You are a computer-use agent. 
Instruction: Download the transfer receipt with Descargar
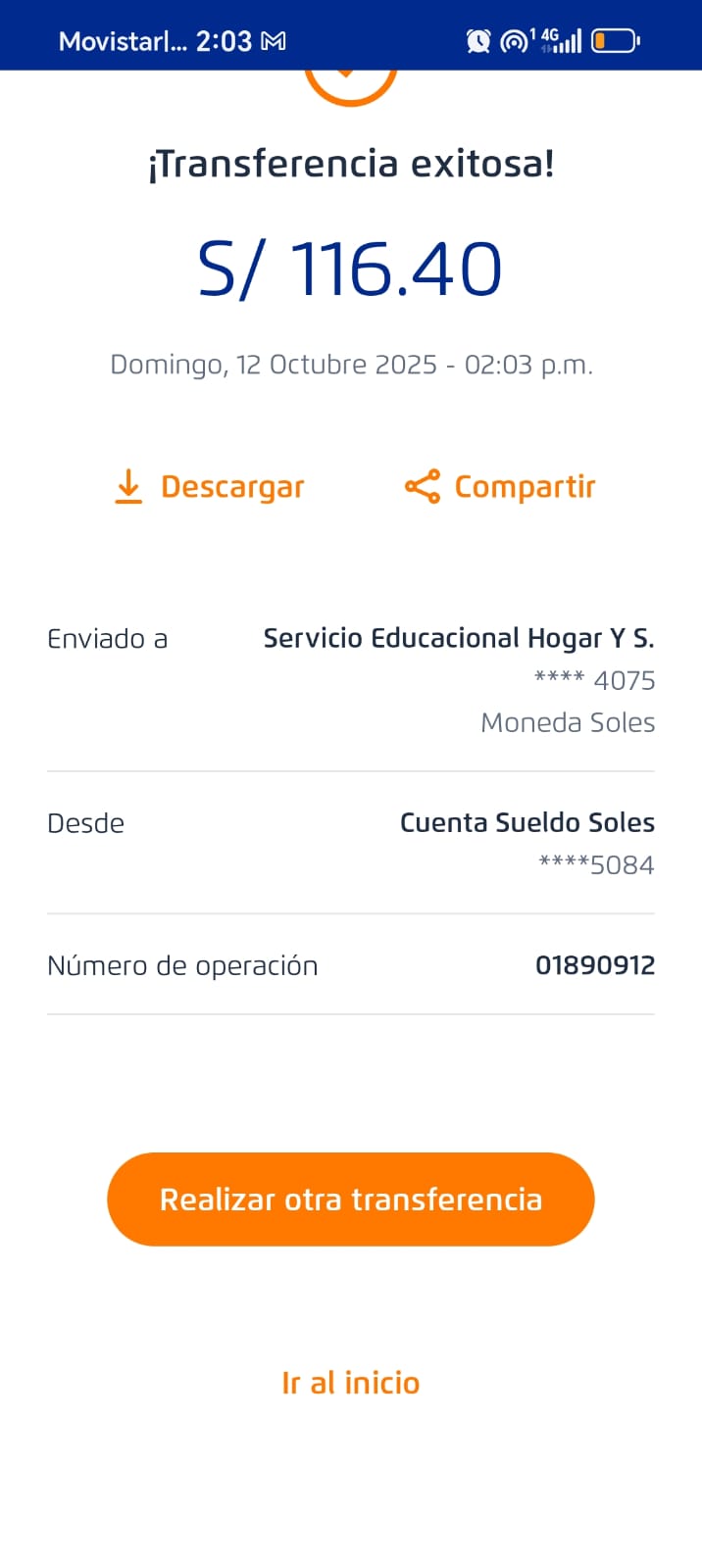pos(210,487)
